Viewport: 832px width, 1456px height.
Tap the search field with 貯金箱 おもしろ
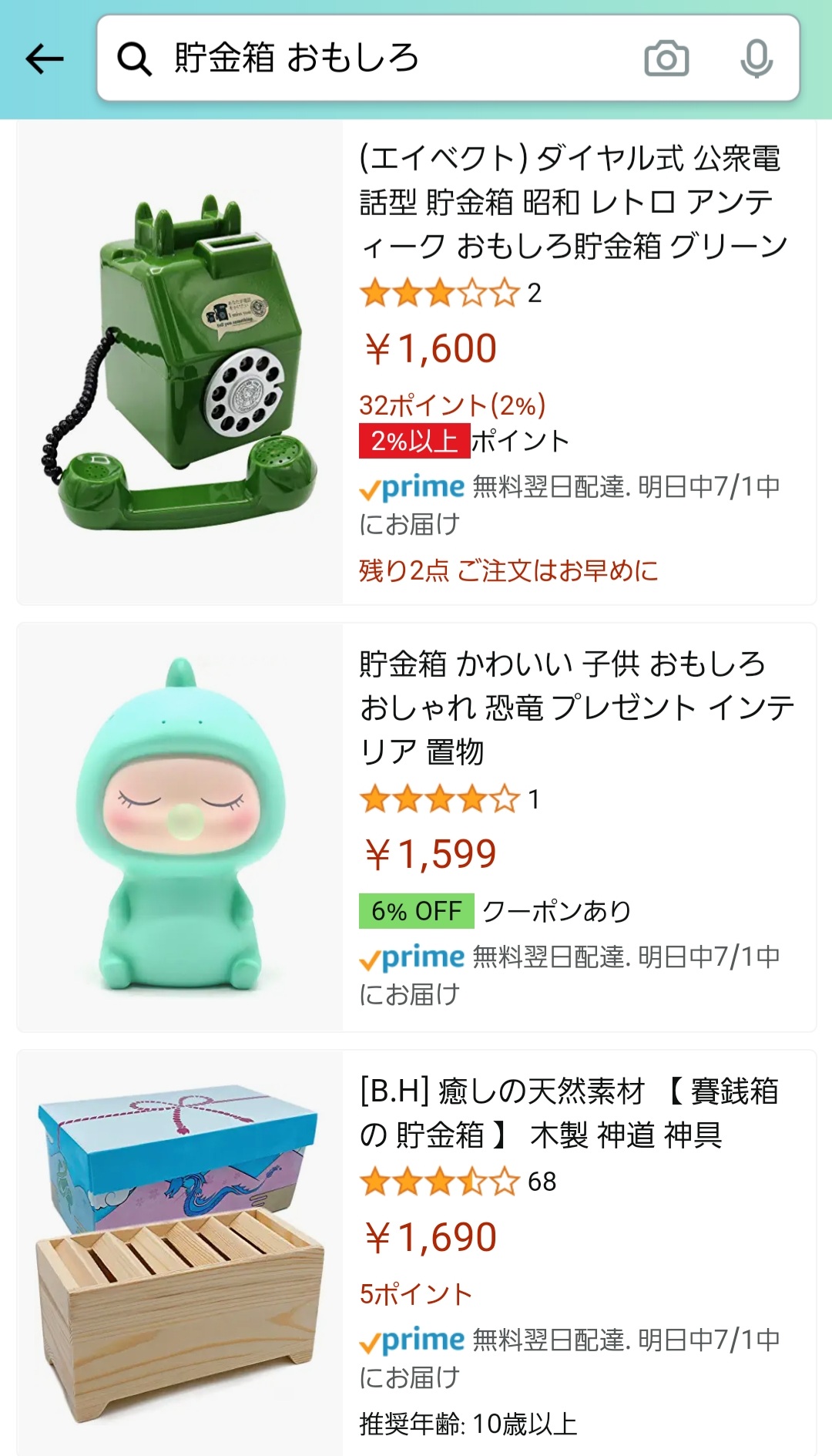[370, 59]
